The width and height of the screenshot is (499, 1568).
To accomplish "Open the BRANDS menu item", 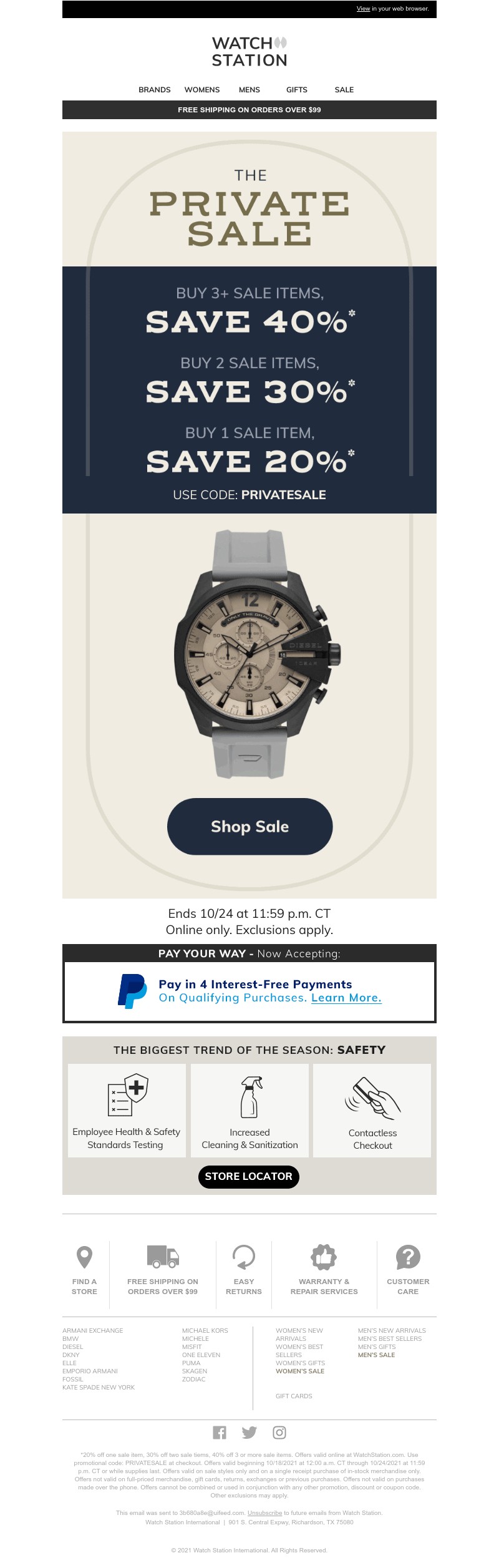I will (155, 90).
